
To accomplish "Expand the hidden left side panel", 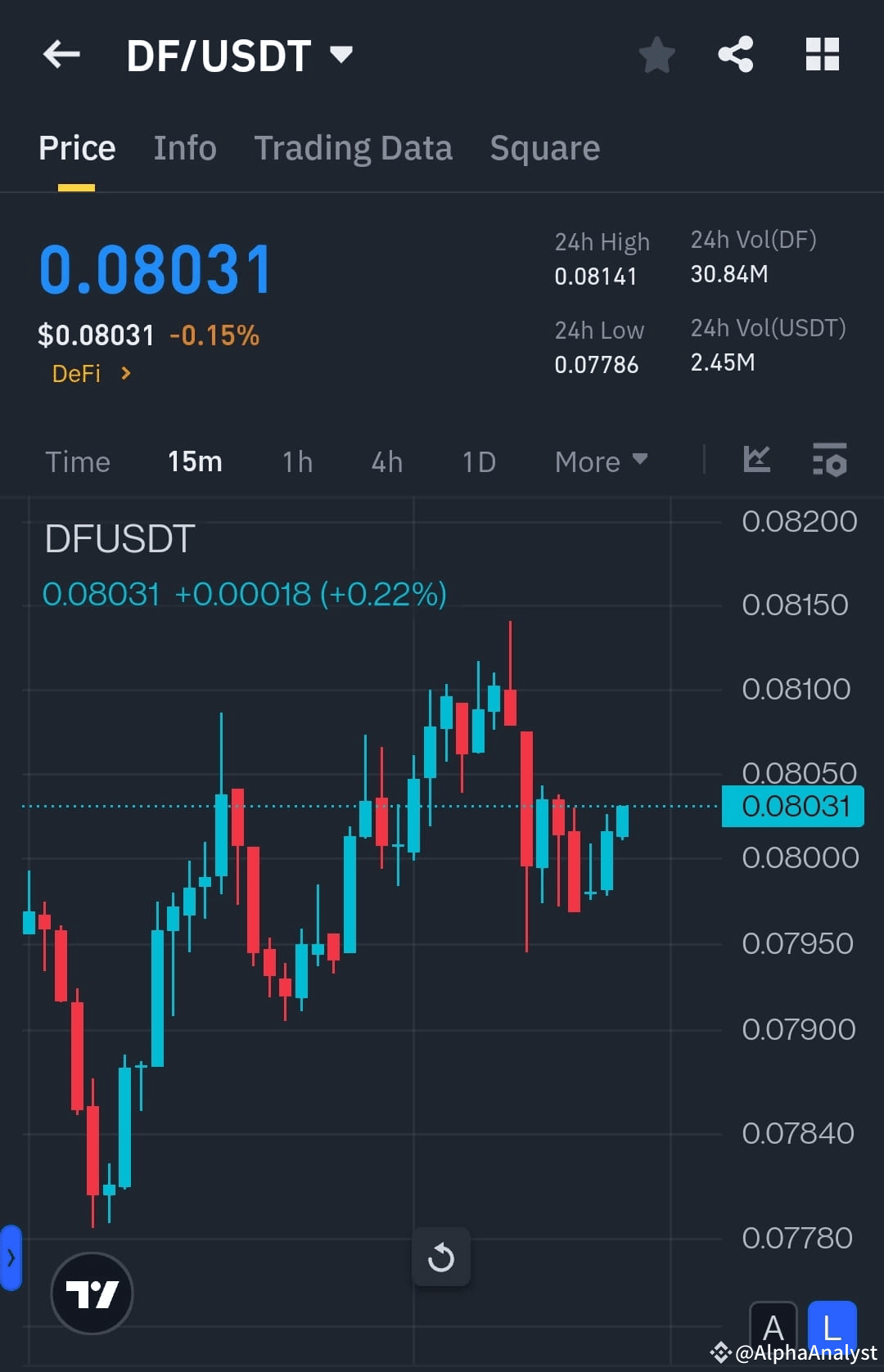I will pos(11,1257).
